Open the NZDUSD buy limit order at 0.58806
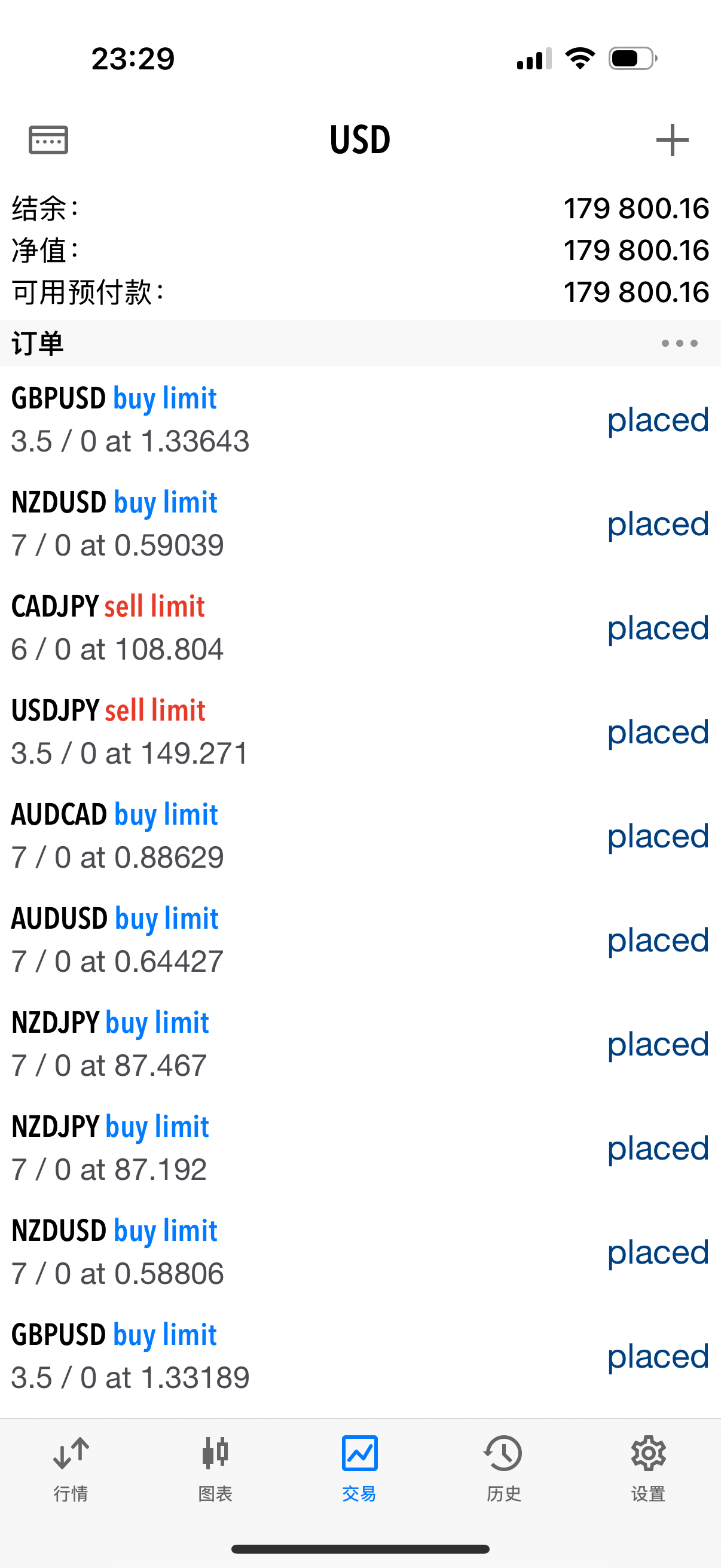The image size is (721, 1568). click(x=360, y=1252)
